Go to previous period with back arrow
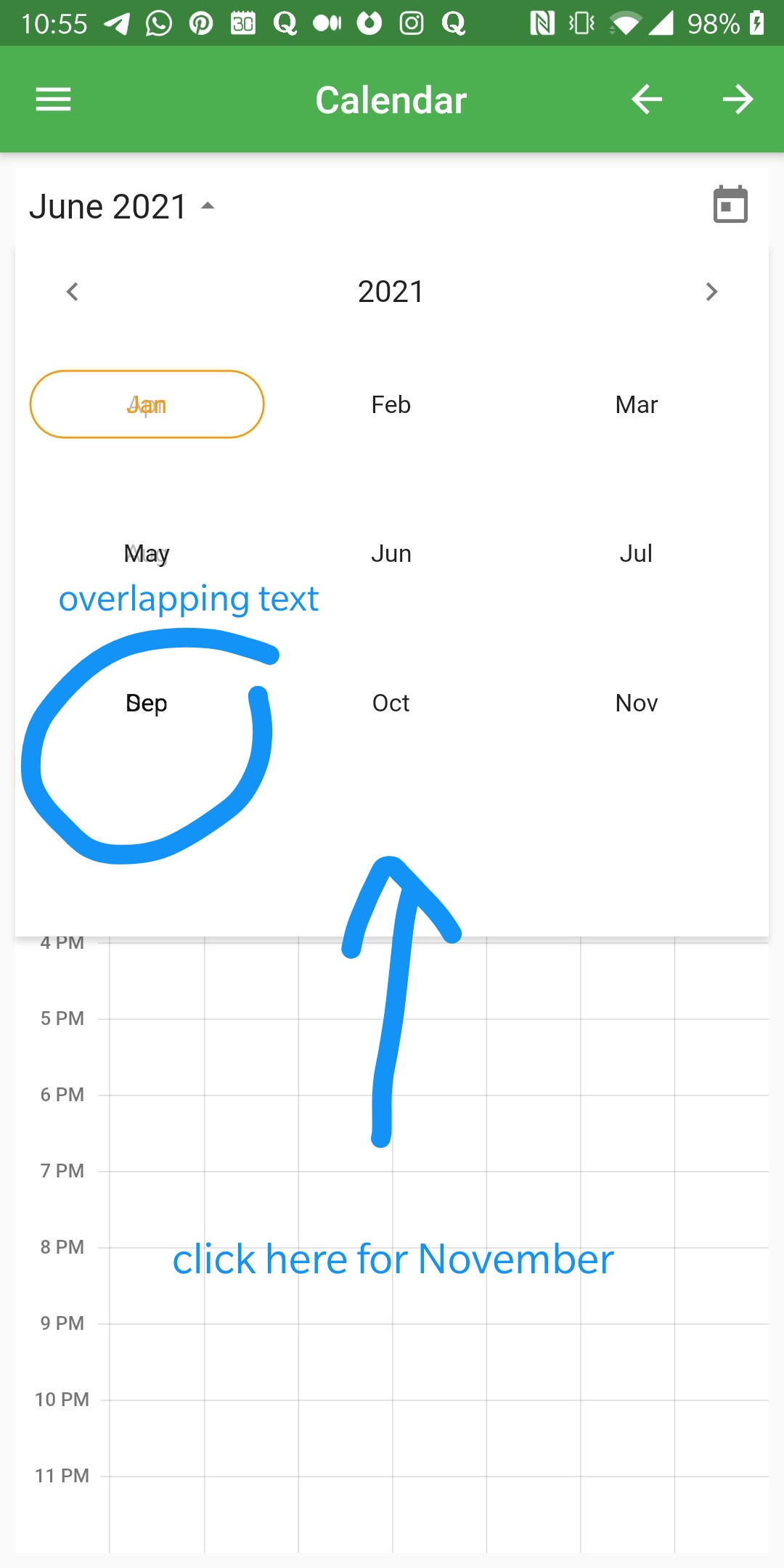The width and height of the screenshot is (784, 1568). point(646,99)
